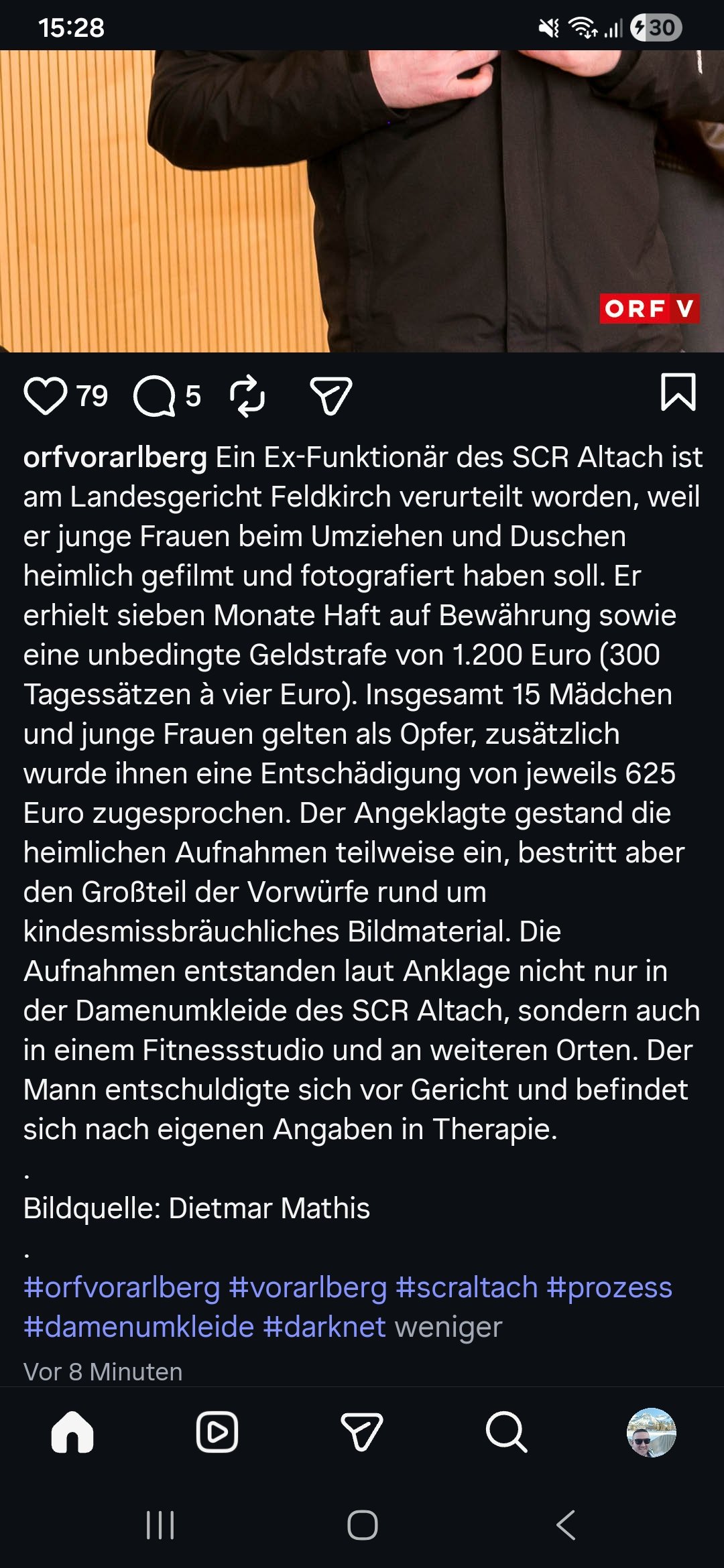Go back with the system back button

pyautogui.click(x=566, y=1526)
